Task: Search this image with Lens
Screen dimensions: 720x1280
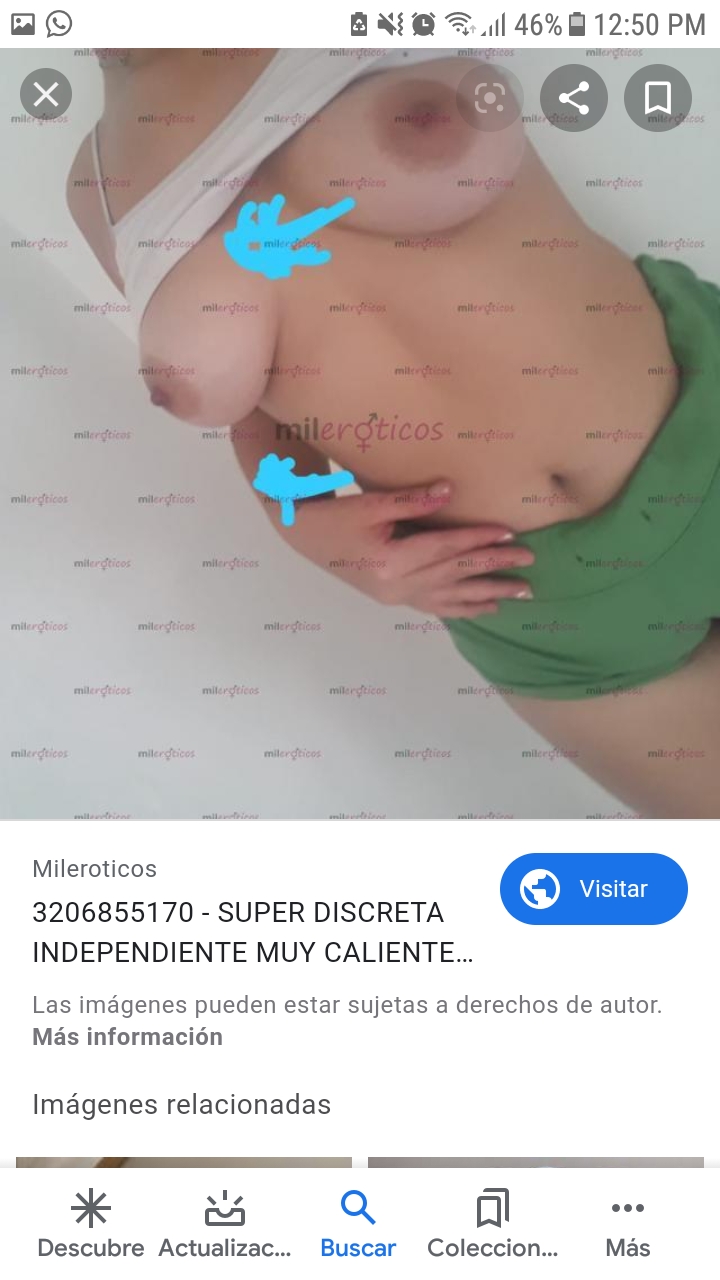Action: (490, 97)
